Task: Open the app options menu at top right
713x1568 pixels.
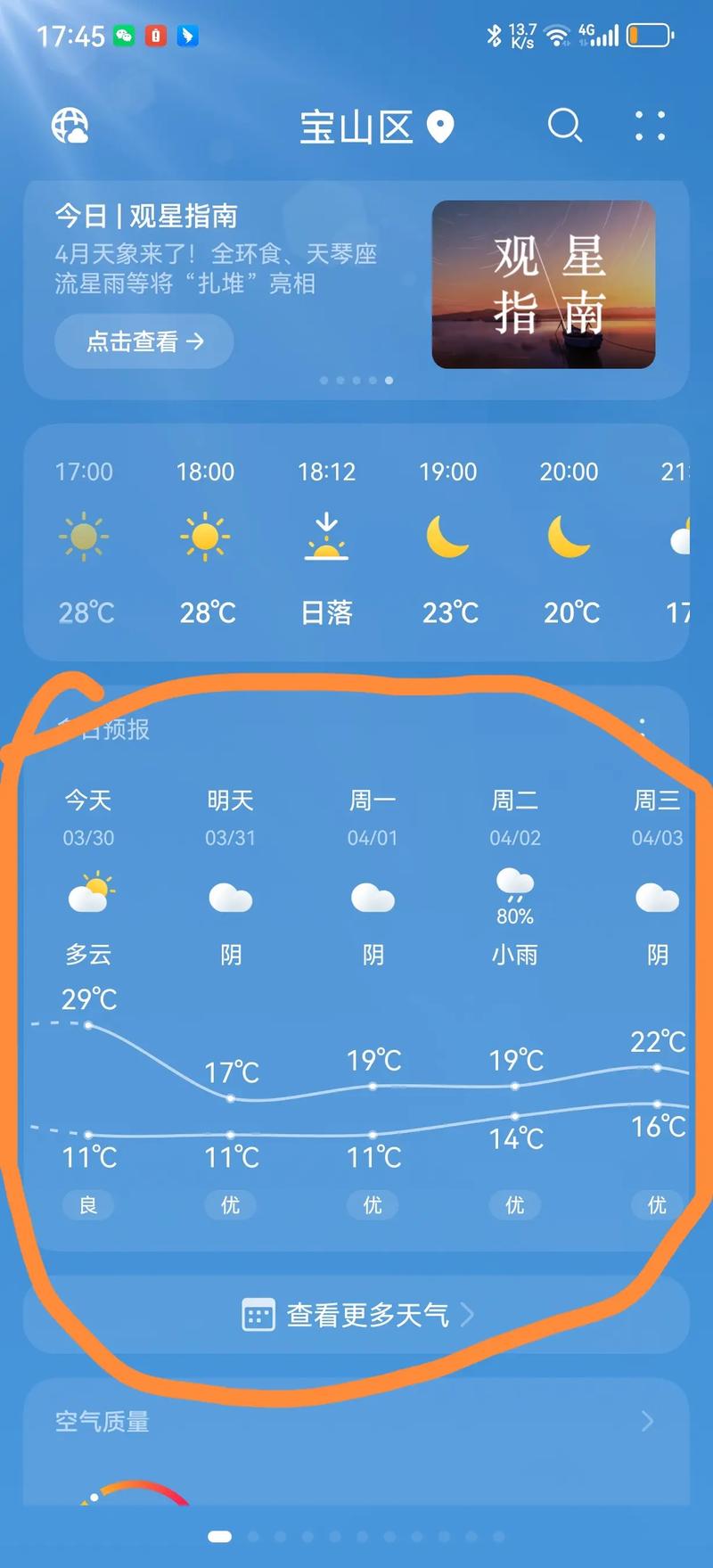Action: pos(649,126)
